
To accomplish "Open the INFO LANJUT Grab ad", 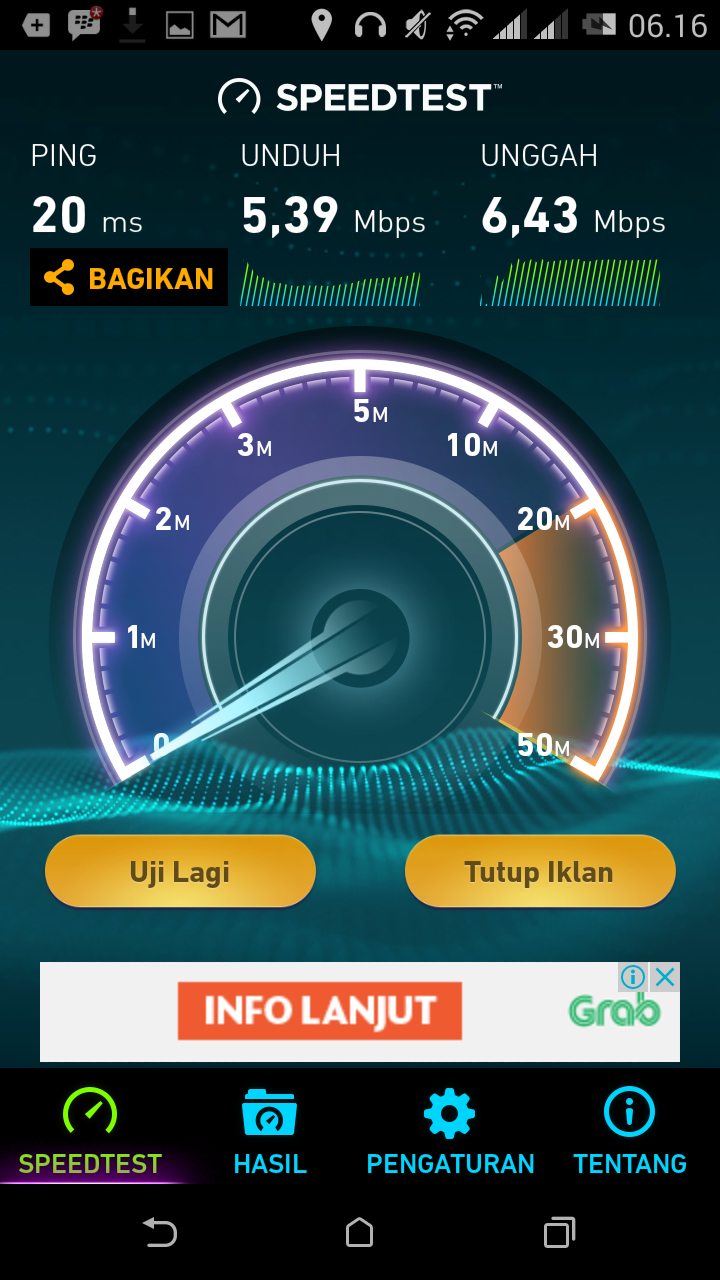I will (319, 1011).
